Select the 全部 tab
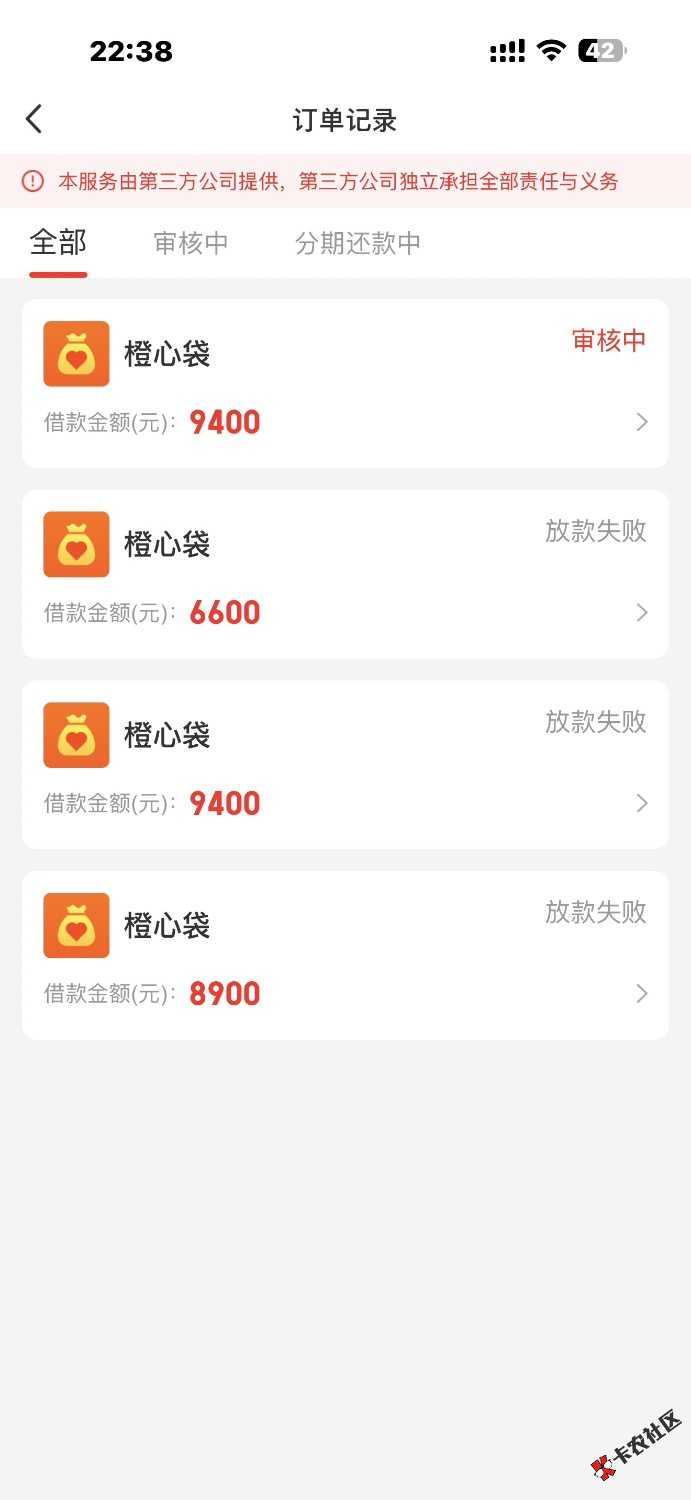This screenshot has width=691, height=1500. click(x=58, y=243)
